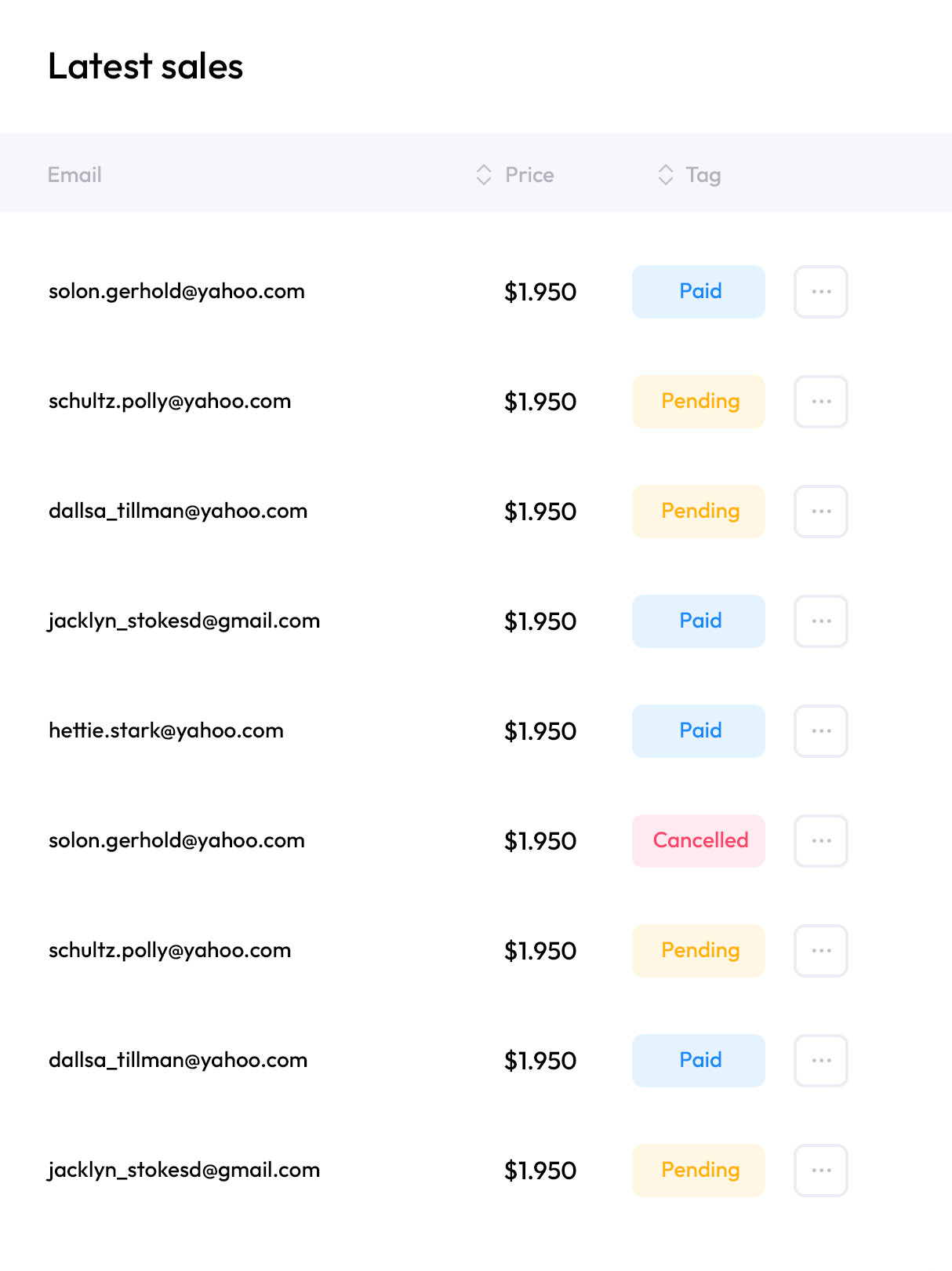The image size is (952, 1271).
Task: Open more options for dallsa_tillman's Paid sale
Action: pyautogui.click(x=820, y=1061)
